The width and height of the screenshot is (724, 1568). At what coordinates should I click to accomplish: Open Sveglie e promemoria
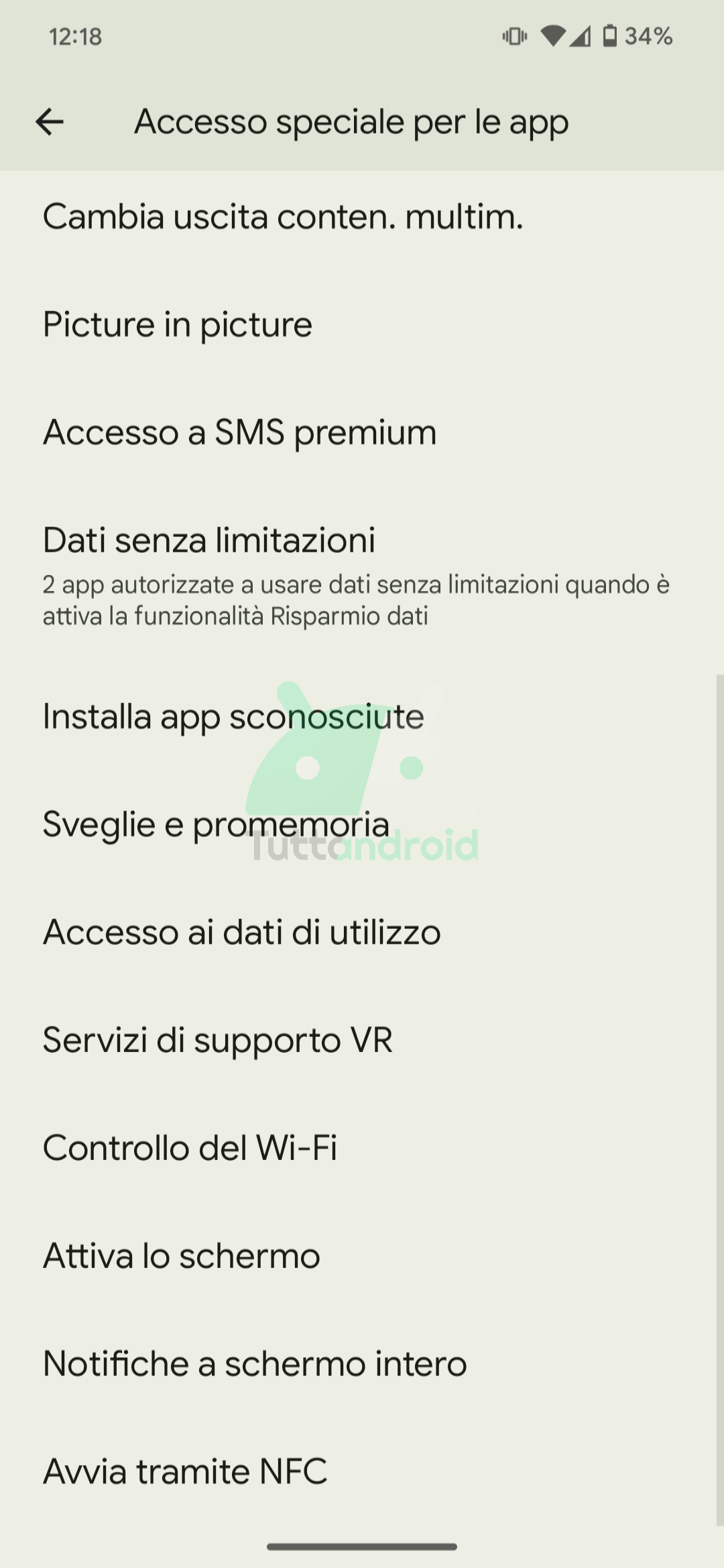(x=362, y=824)
